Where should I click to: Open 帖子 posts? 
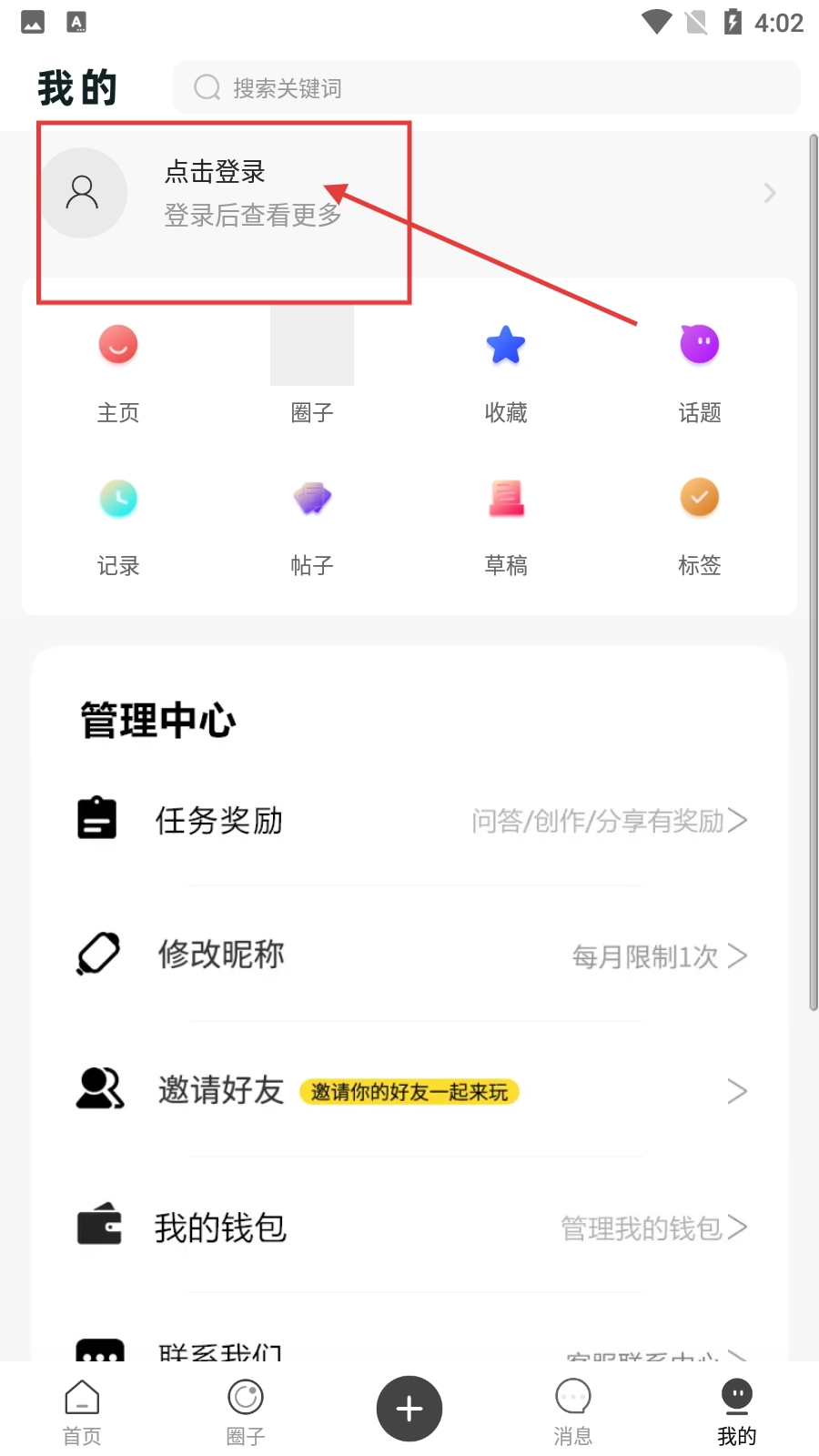point(312,525)
